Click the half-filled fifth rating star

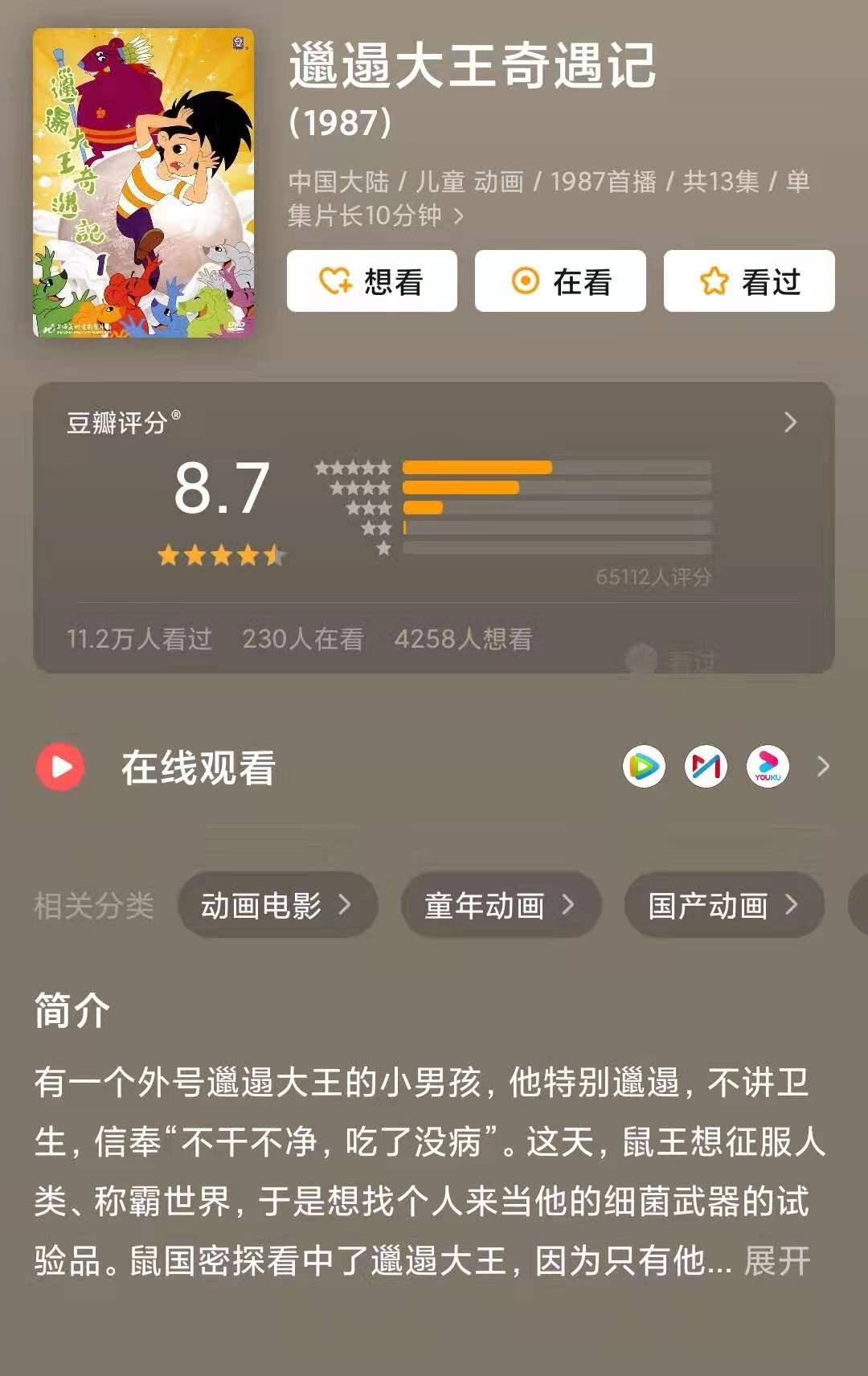pos(276,553)
